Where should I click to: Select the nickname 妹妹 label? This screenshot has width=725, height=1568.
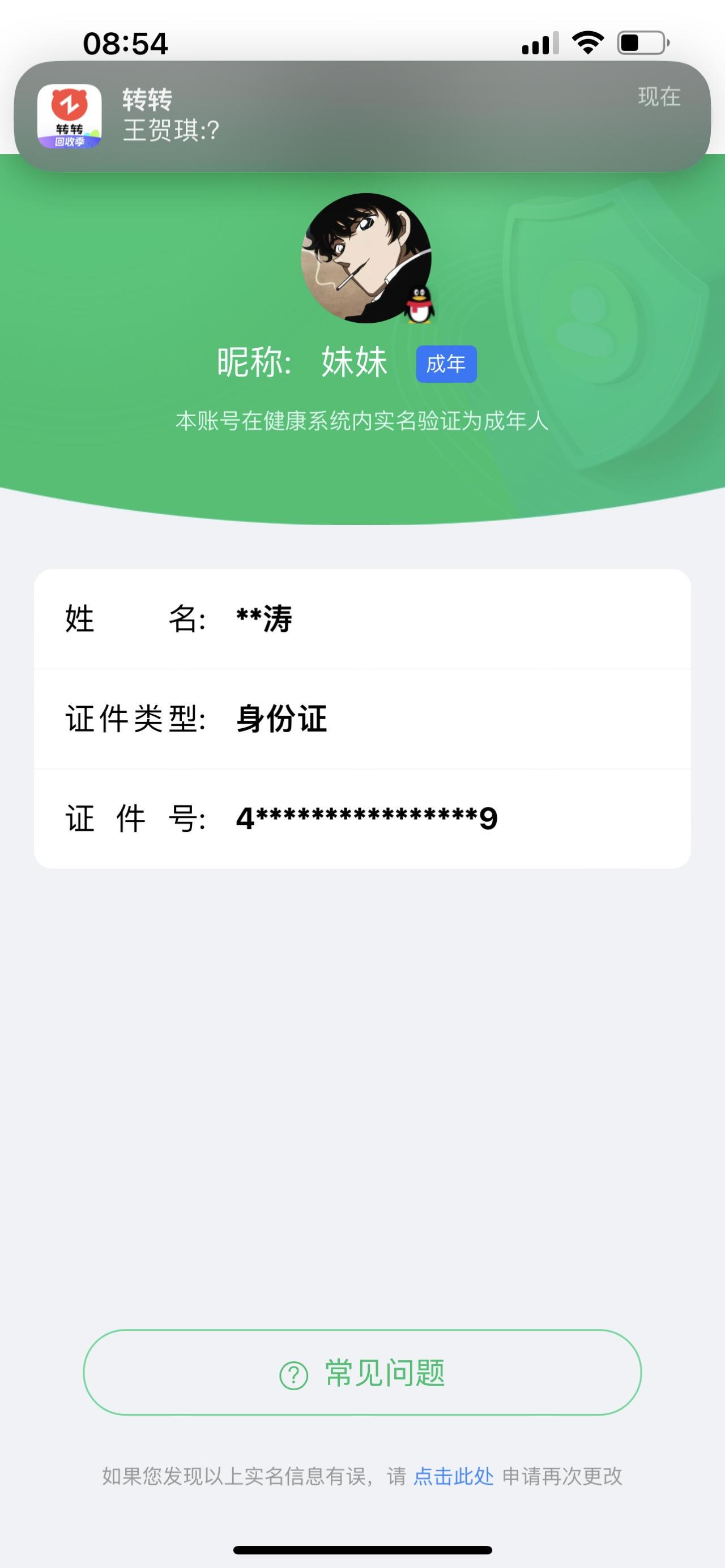[x=354, y=362]
